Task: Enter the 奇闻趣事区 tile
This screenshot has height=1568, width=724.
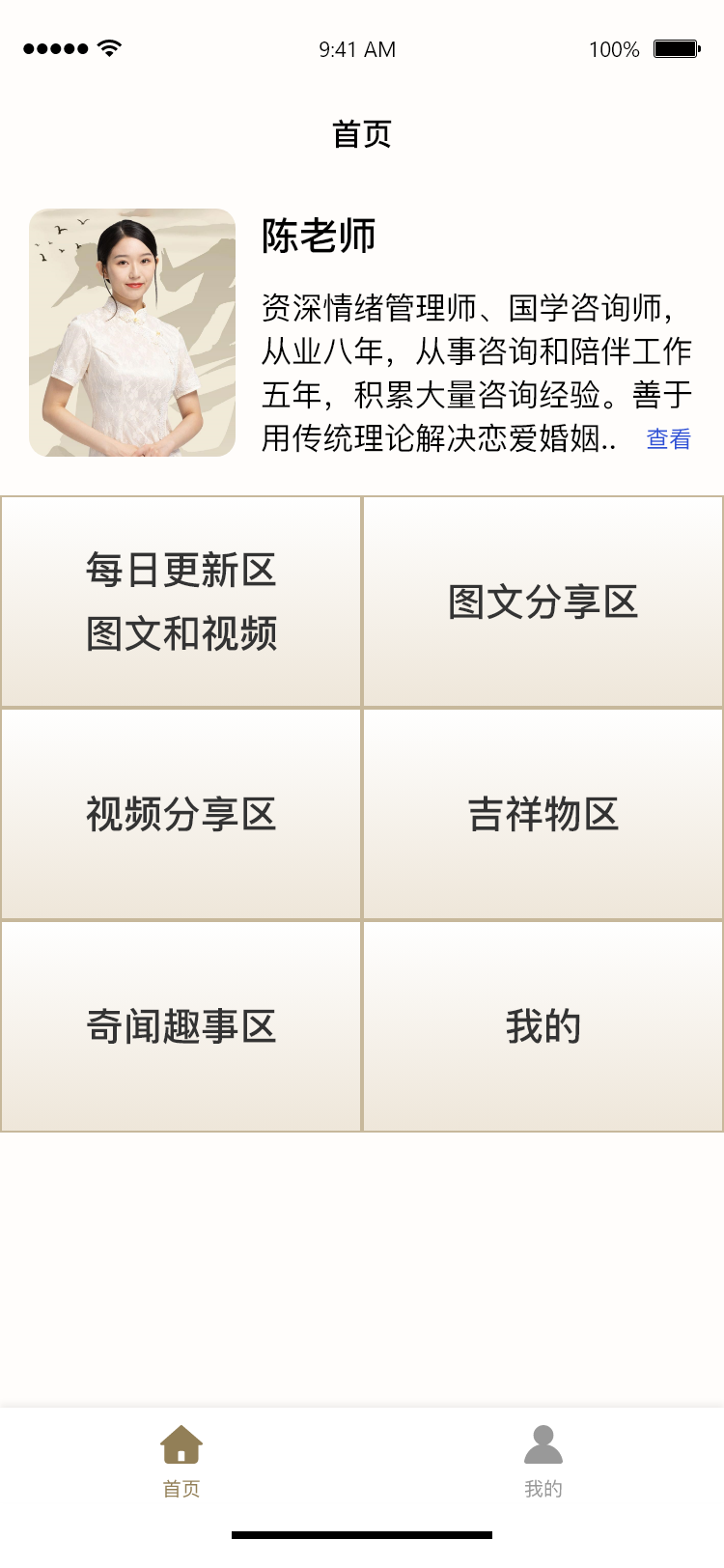Action: click(x=181, y=1026)
